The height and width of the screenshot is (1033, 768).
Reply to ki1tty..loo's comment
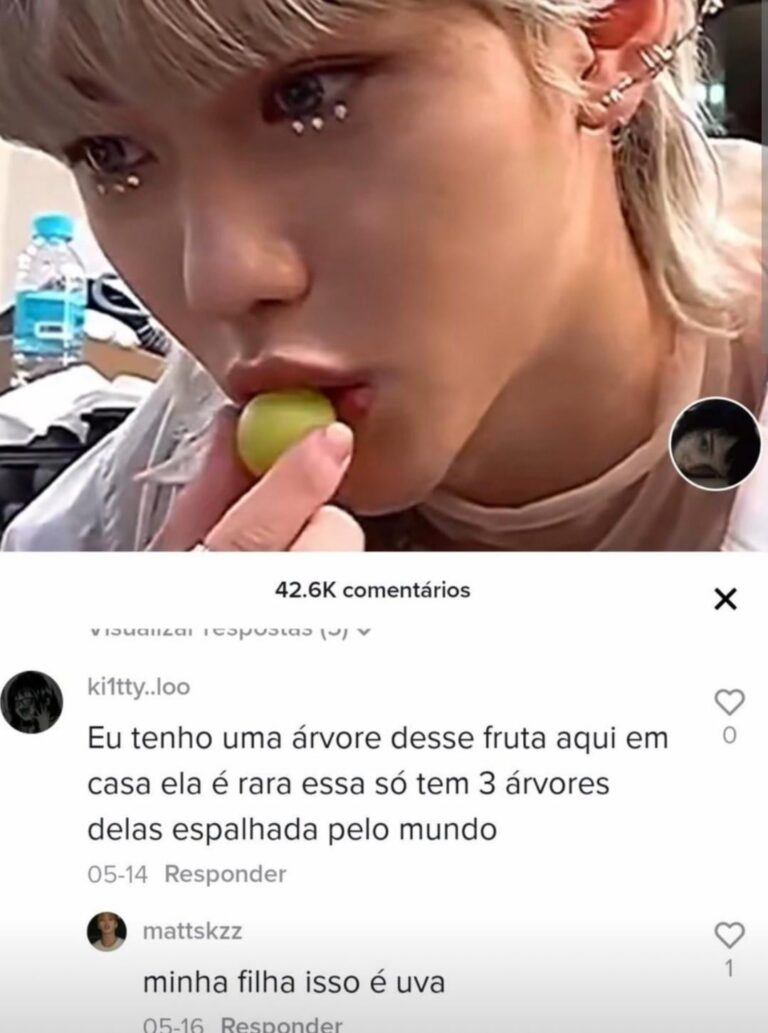[x=225, y=874]
